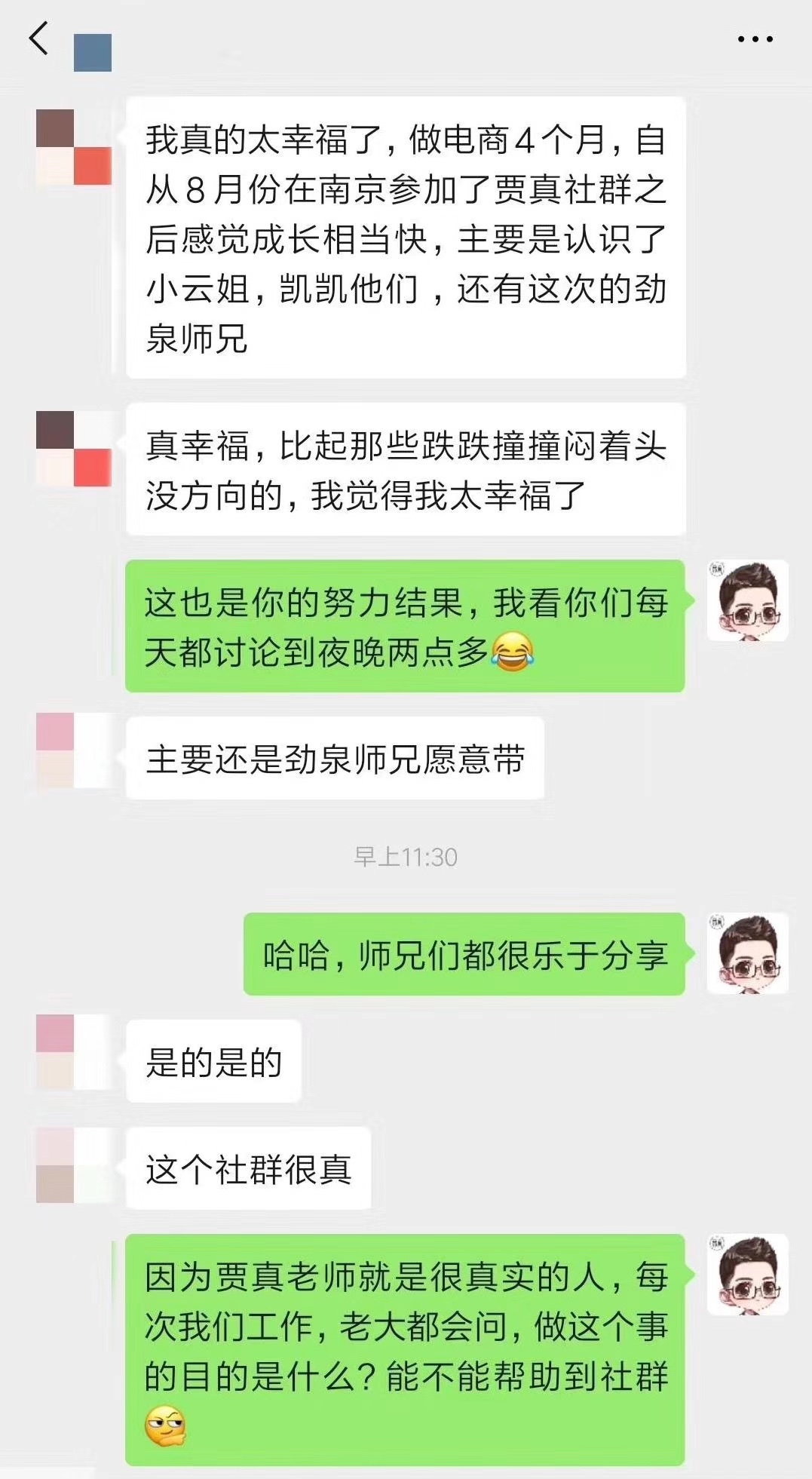Open sender avatar beside 我真的太幸福了 message
This screenshot has height=1479, width=812.
[x=74, y=147]
